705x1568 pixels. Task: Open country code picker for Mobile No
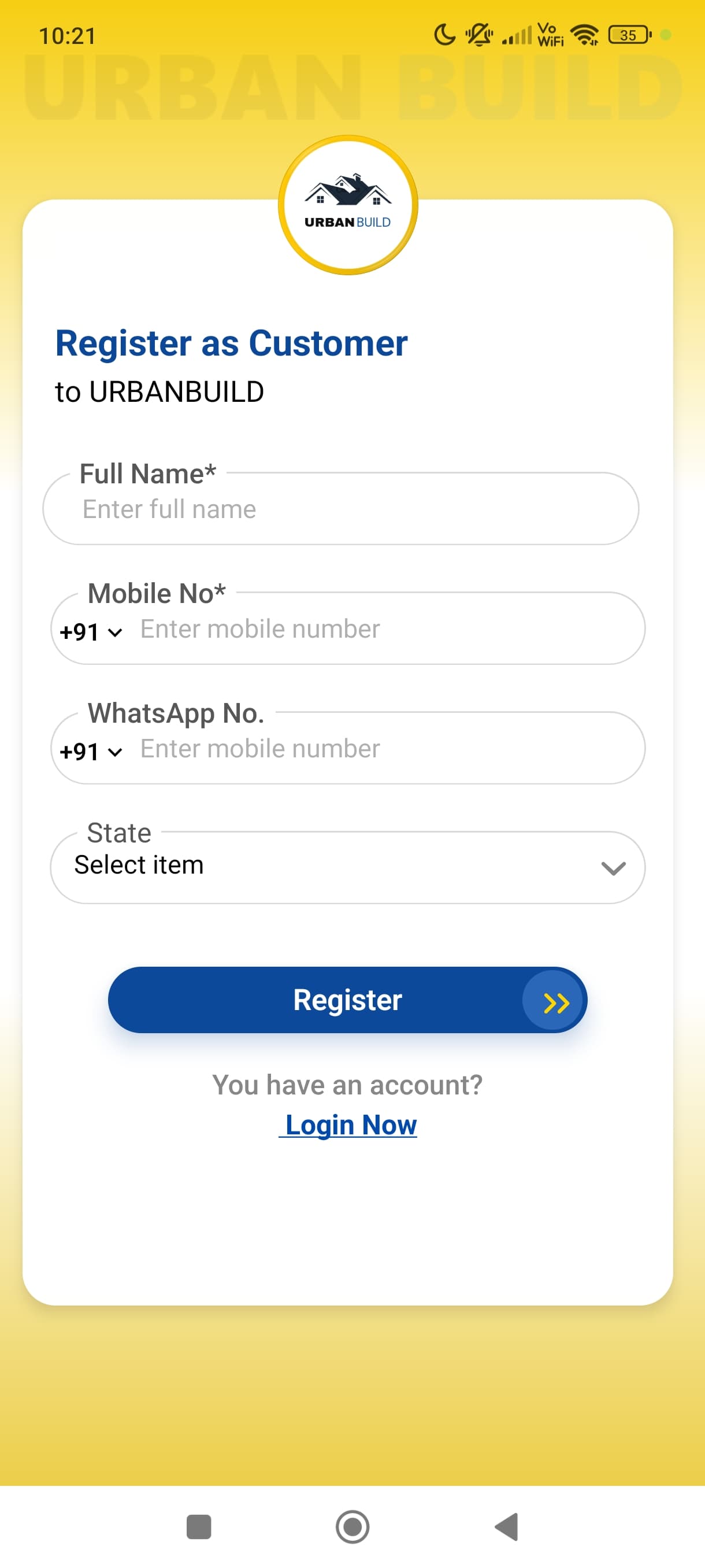[x=91, y=633]
